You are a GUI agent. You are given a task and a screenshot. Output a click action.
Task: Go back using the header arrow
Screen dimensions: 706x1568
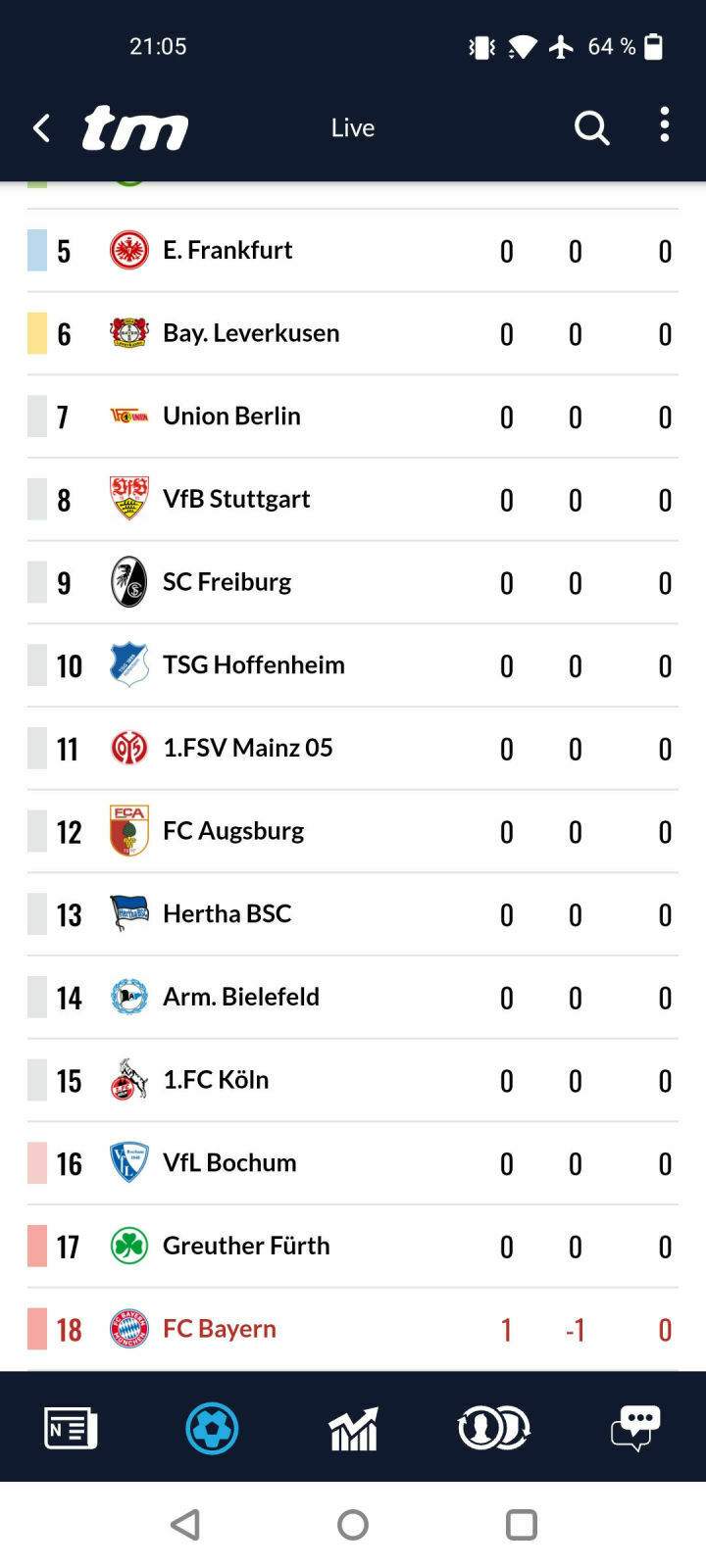(41, 127)
